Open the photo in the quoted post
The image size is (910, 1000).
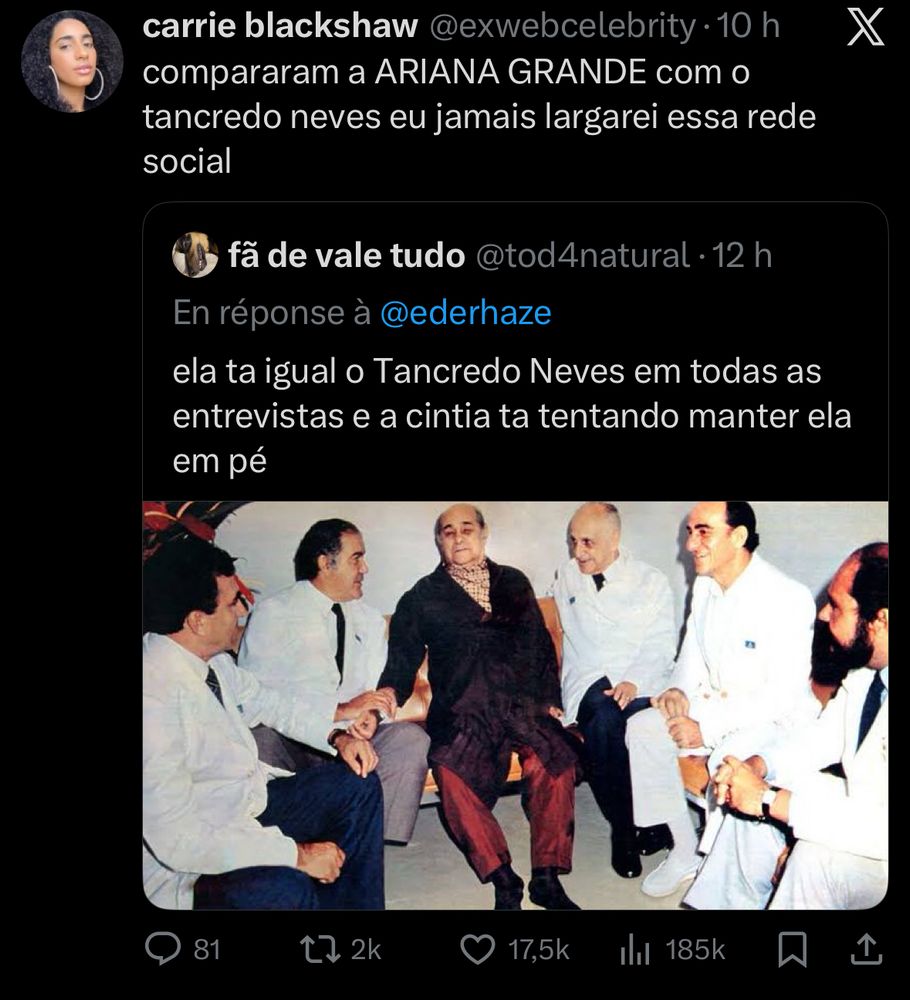coord(515,705)
